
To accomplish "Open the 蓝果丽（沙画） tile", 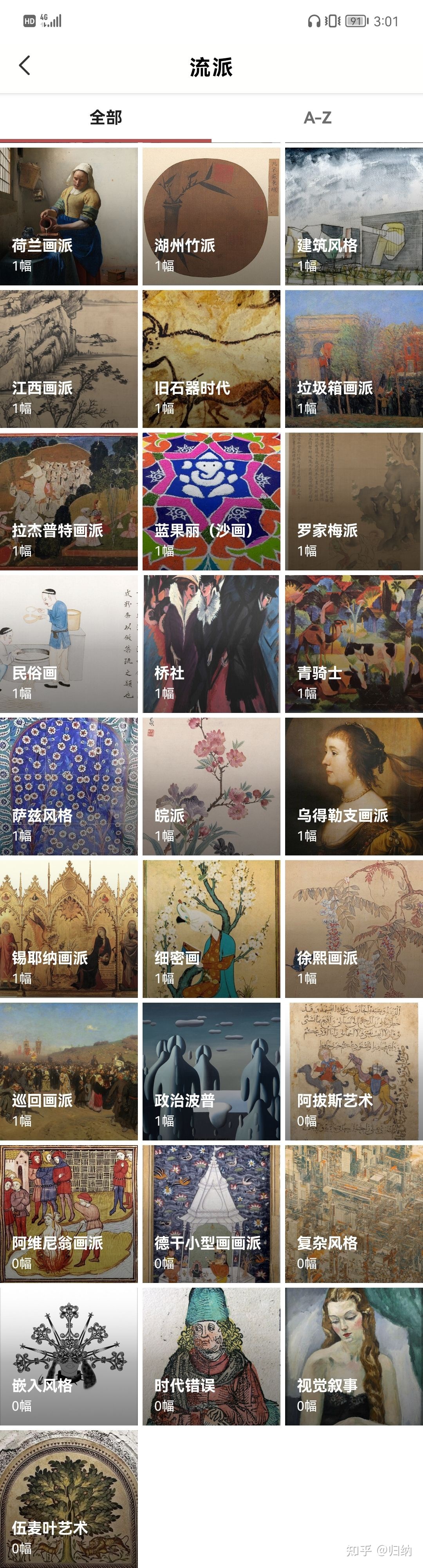I will pos(211,501).
